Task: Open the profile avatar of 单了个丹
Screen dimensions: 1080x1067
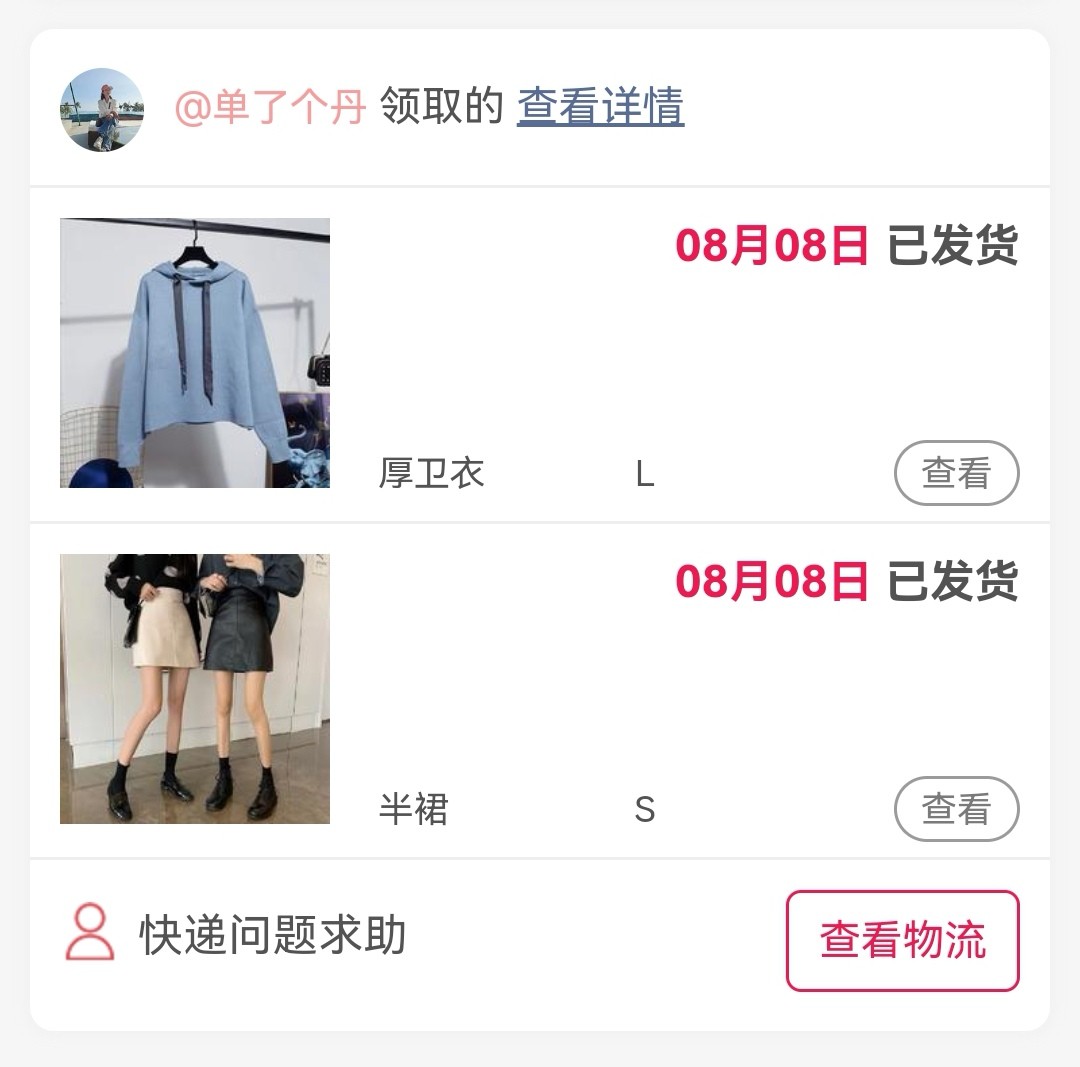Action: pyautogui.click(x=102, y=109)
